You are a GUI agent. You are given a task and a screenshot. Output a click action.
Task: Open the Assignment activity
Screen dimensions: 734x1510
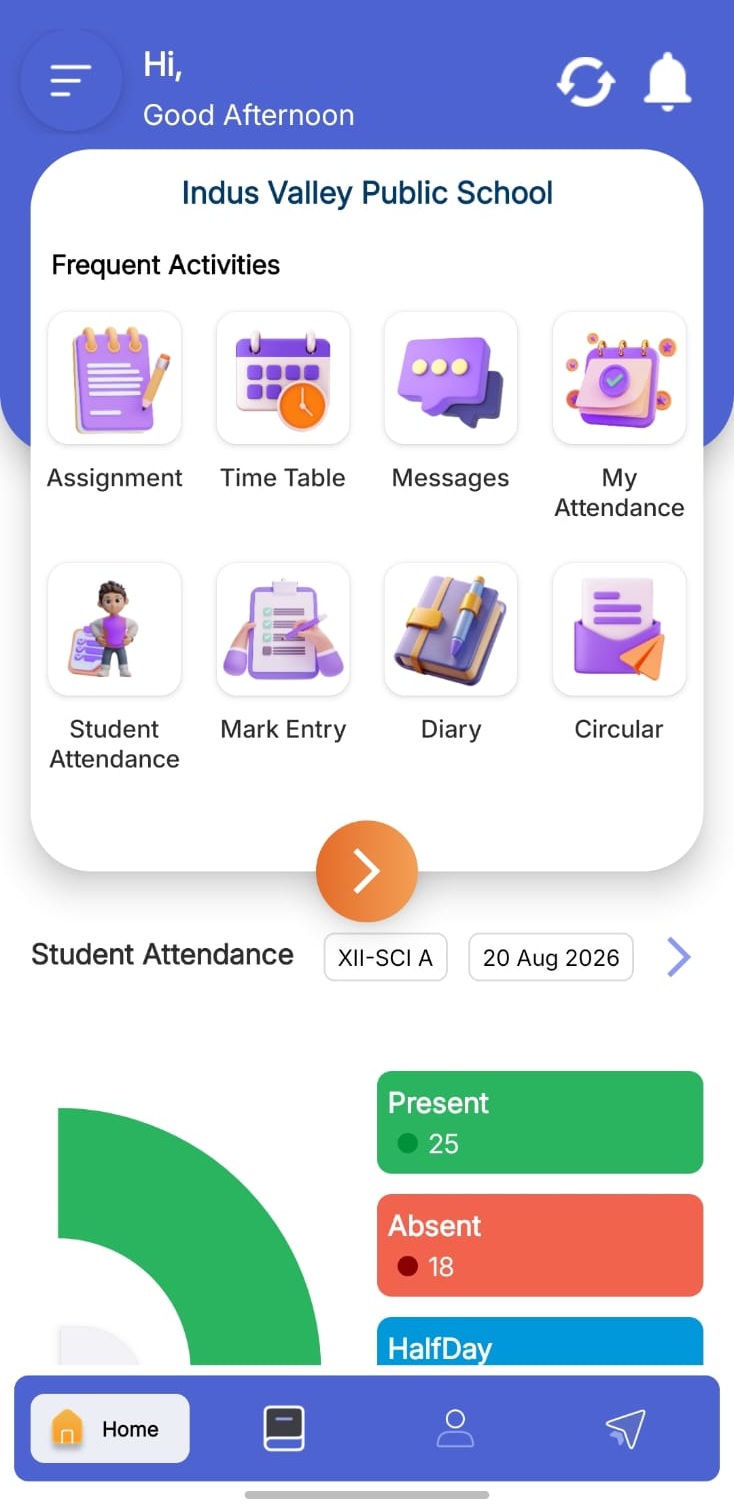(x=114, y=377)
